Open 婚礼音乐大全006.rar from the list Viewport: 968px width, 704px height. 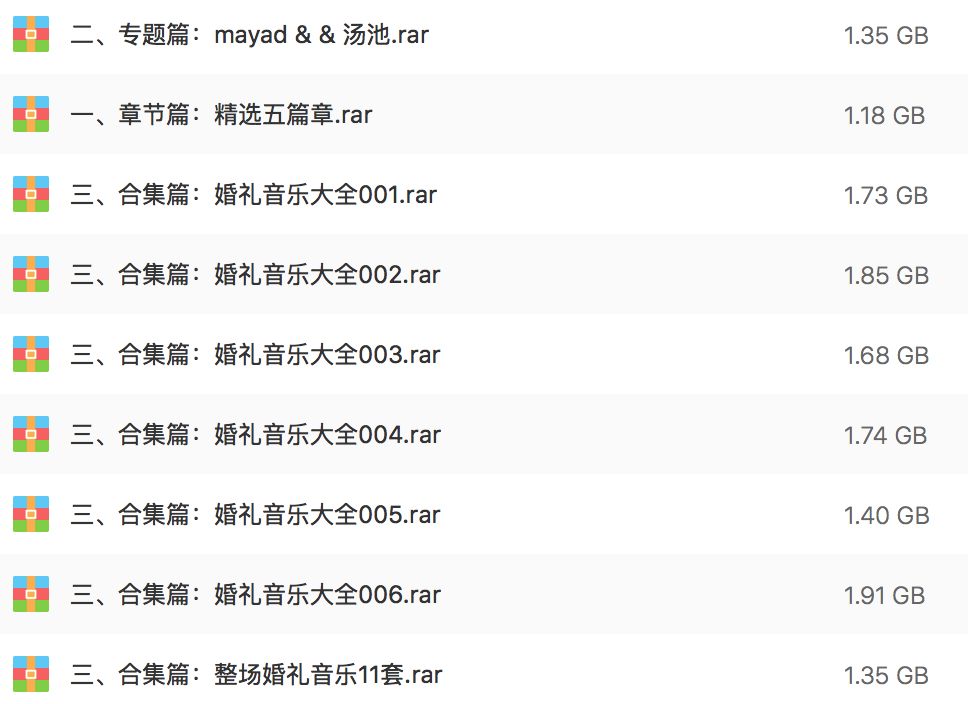pyautogui.click(x=255, y=595)
